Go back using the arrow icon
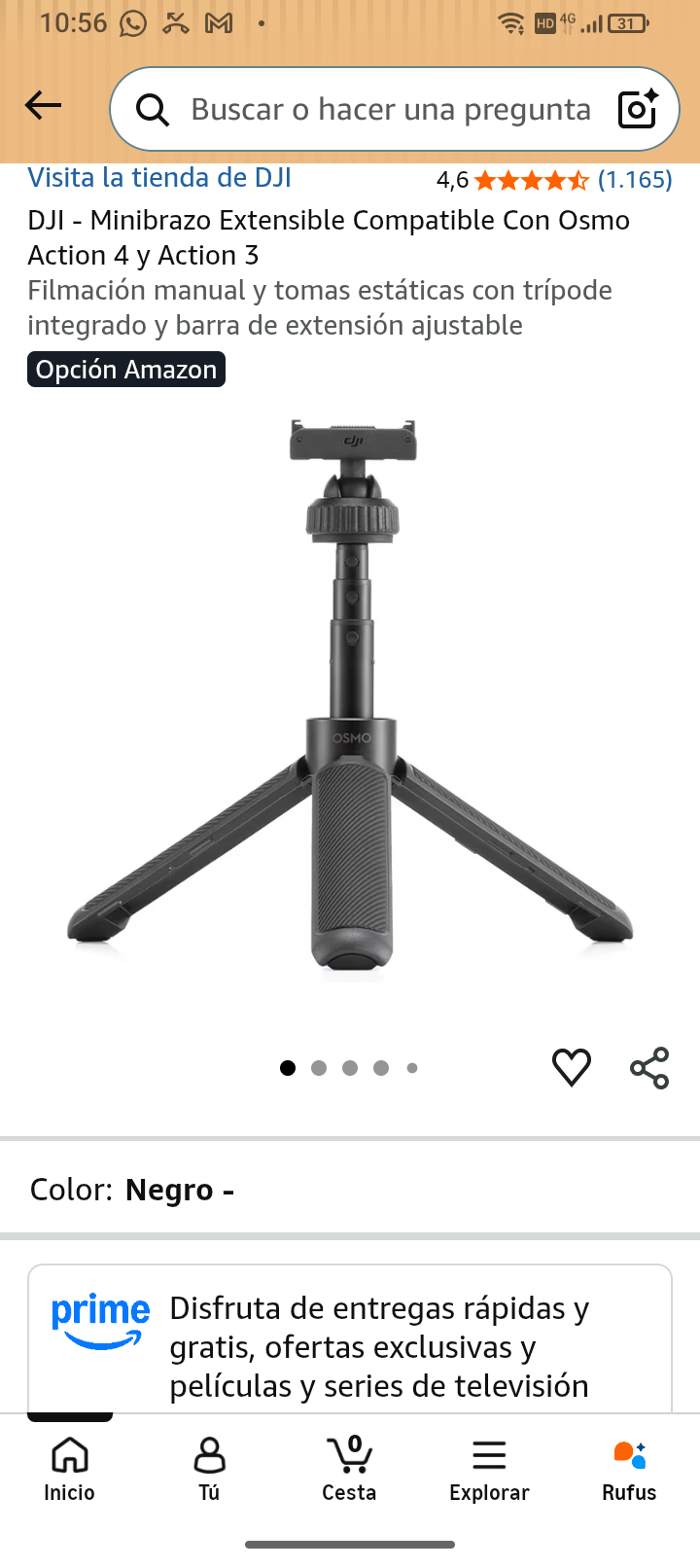 [x=43, y=106]
